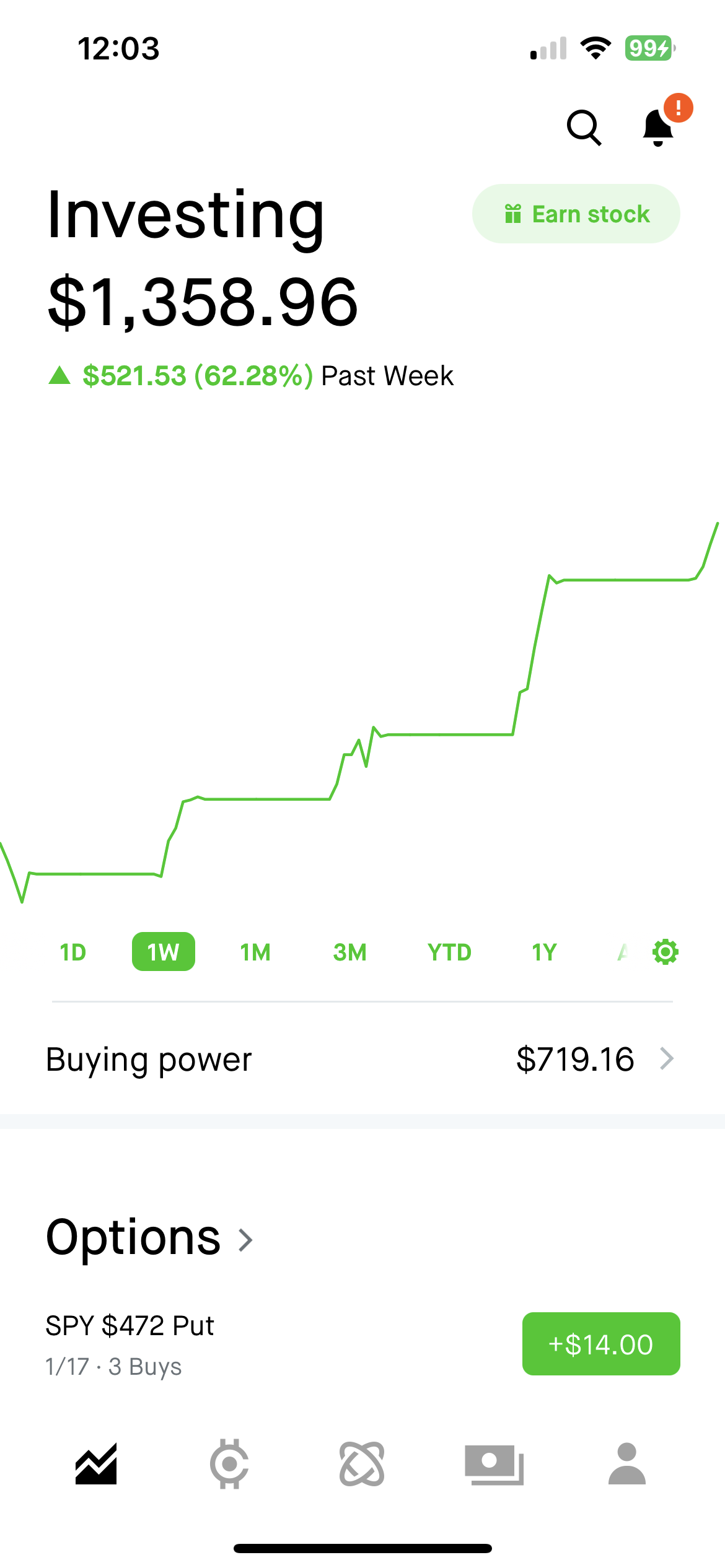This screenshot has height=1568, width=725.
Task: Go to the investing chart tab
Action: pos(96,1464)
